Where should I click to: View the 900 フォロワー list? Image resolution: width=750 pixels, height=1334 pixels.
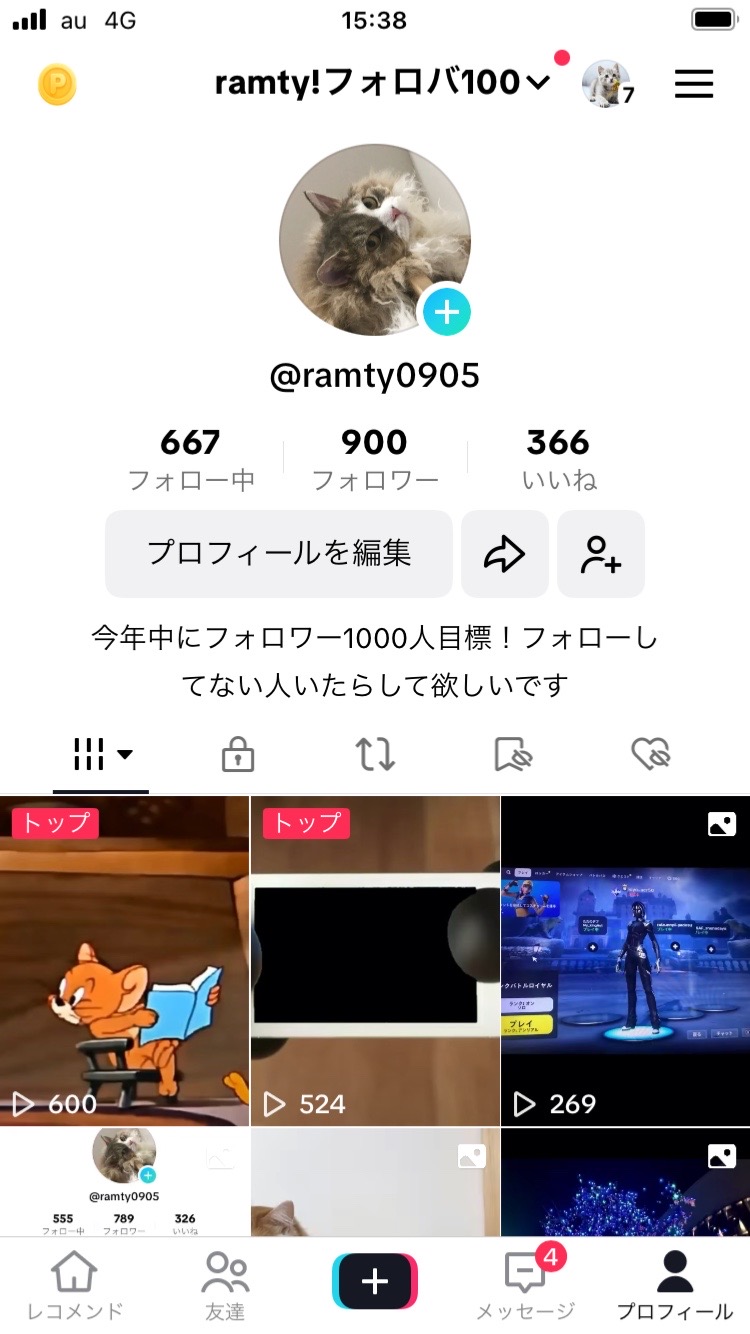click(x=375, y=459)
